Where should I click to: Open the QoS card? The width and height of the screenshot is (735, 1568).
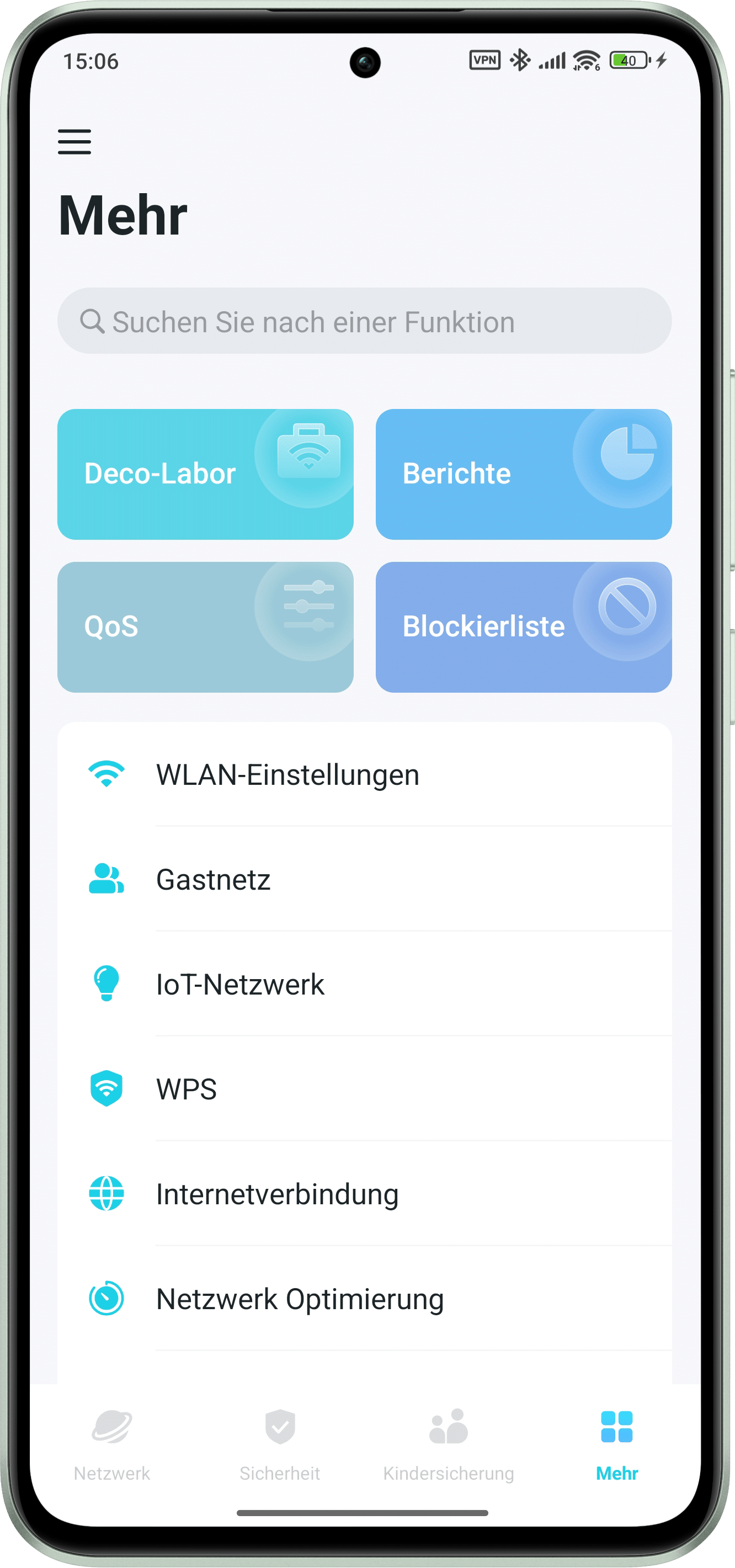point(205,627)
